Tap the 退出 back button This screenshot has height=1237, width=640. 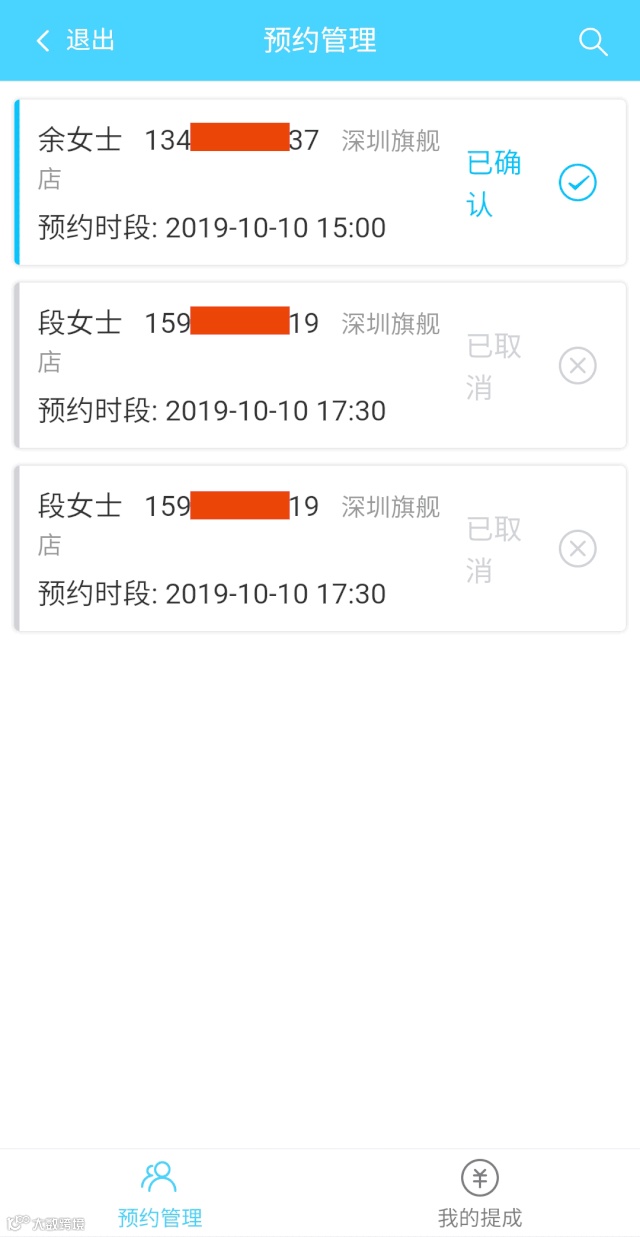[75, 40]
